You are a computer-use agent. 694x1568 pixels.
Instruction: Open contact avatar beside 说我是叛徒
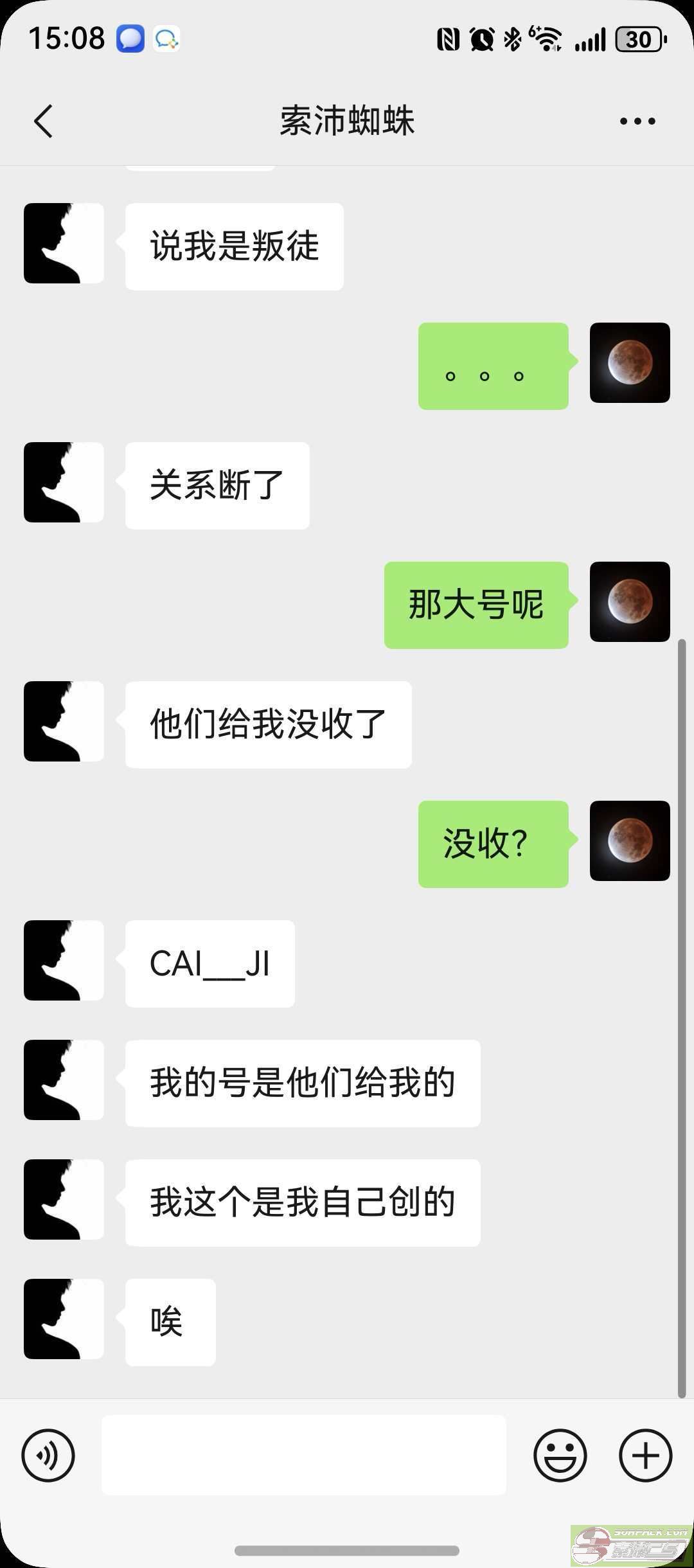(x=64, y=243)
